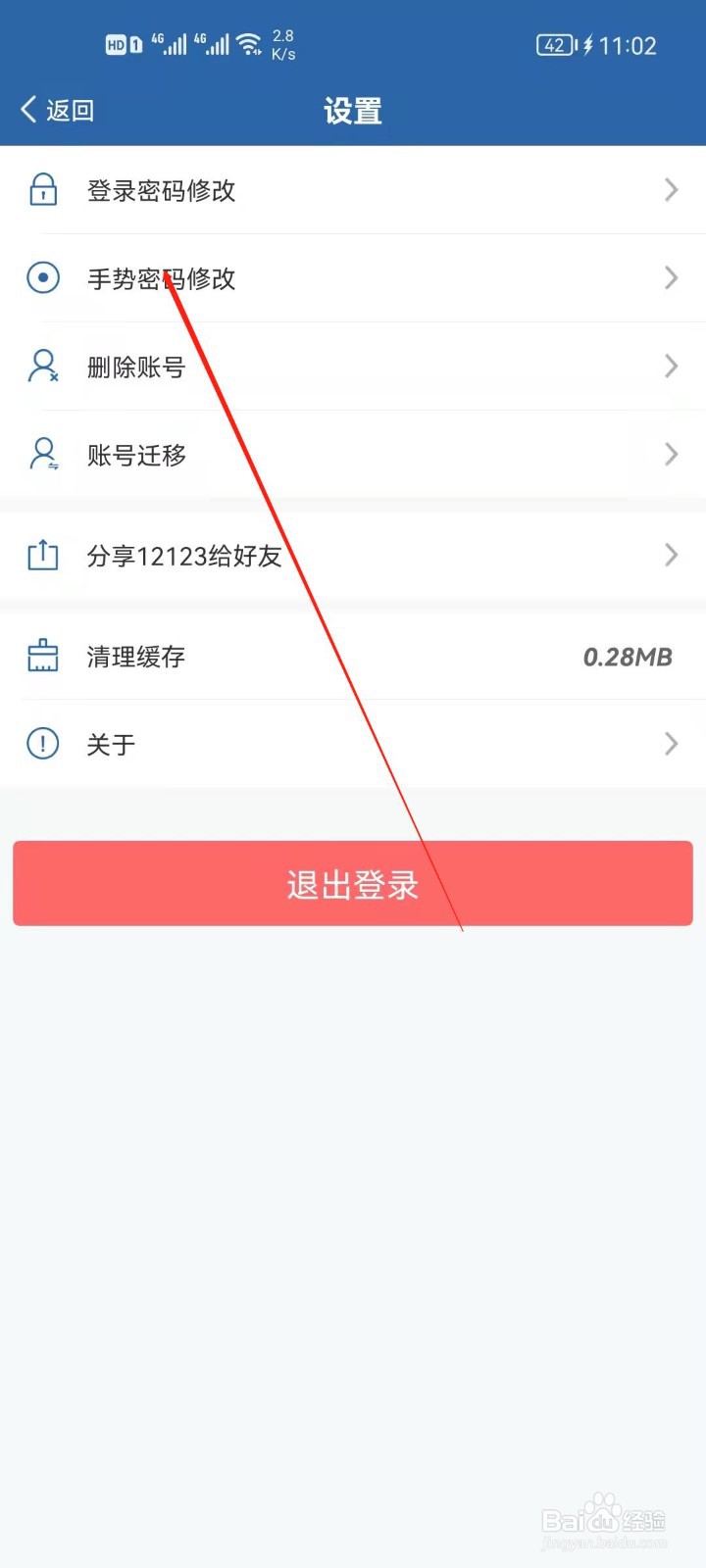Expand the 登录密码修改 row via its chevron

pyautogui.click(x=671, y=190)
